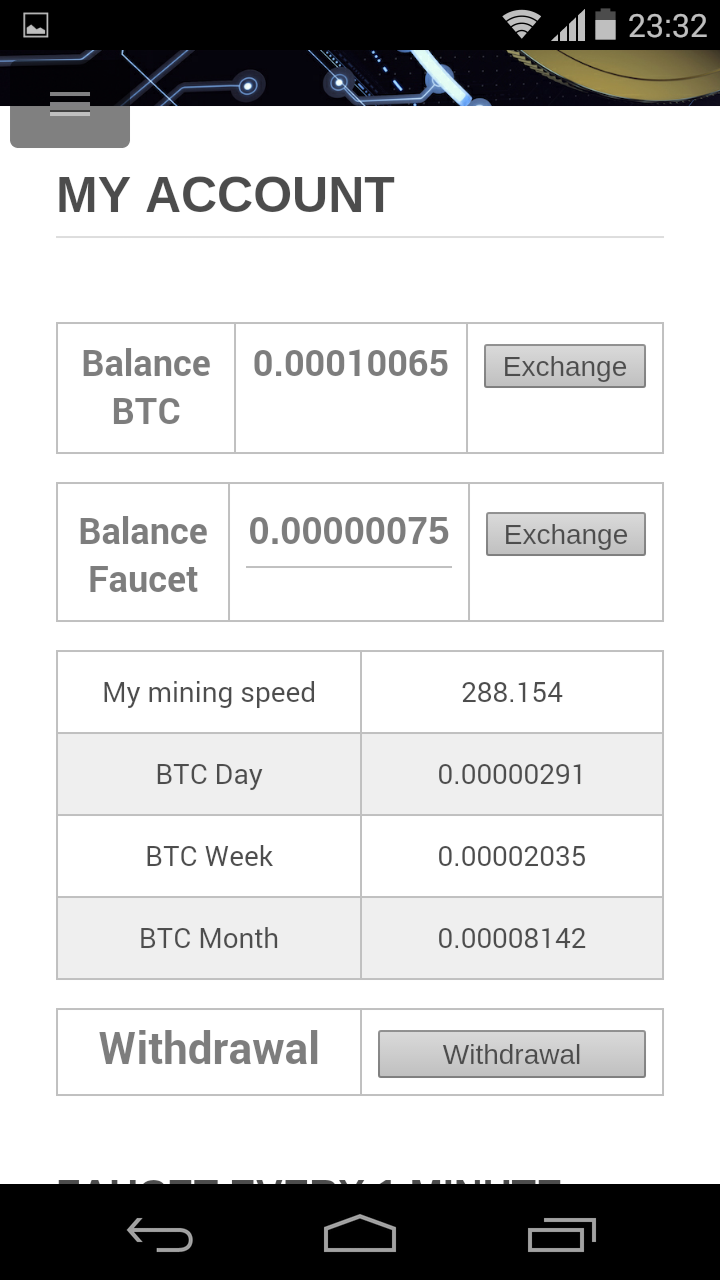
Task: Tap the Withdrawal button
Action: 512,1054
